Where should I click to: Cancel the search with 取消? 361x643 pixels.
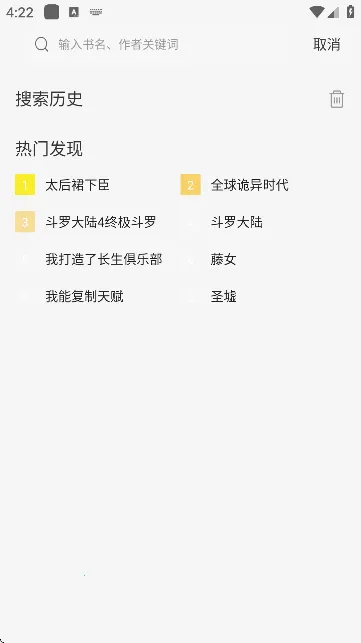[x=327, y=44]
